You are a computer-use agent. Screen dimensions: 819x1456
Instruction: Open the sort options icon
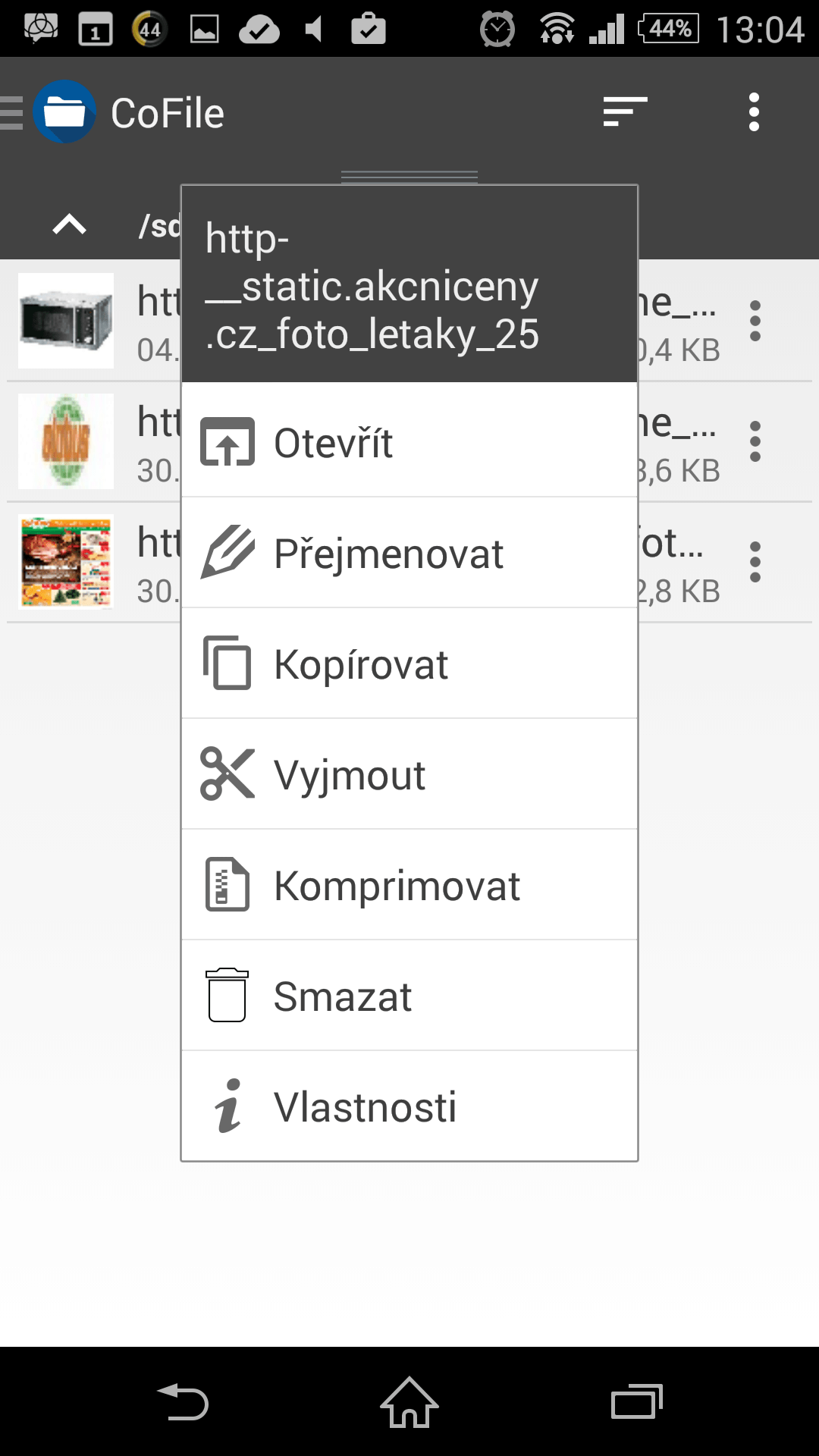click(x=626, y=112)
